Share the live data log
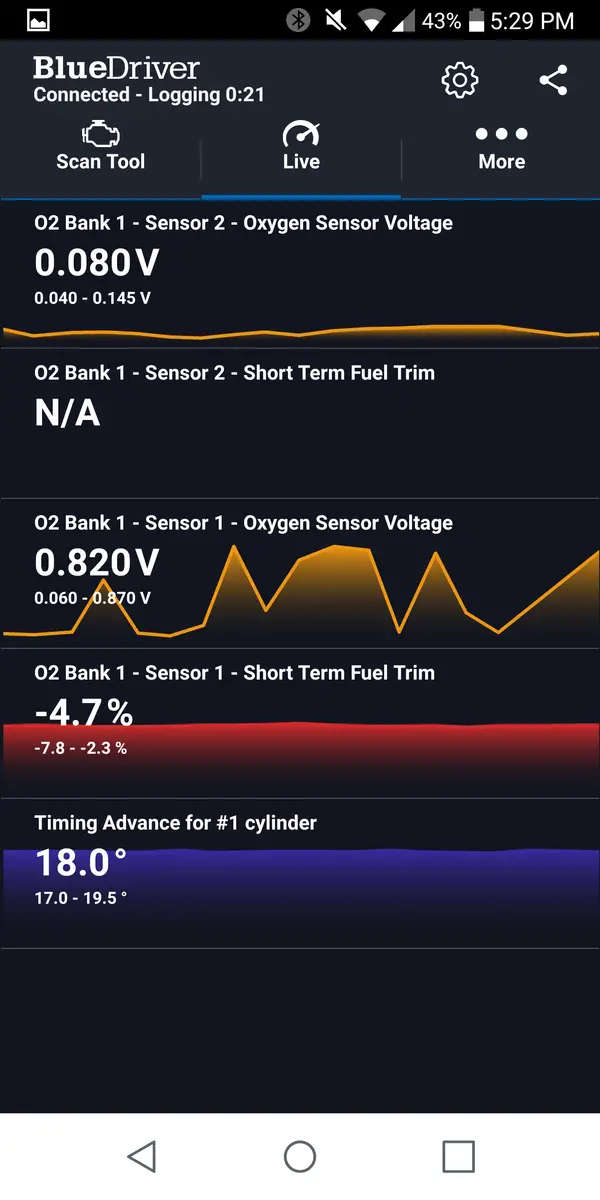 (x=553, y=81)
